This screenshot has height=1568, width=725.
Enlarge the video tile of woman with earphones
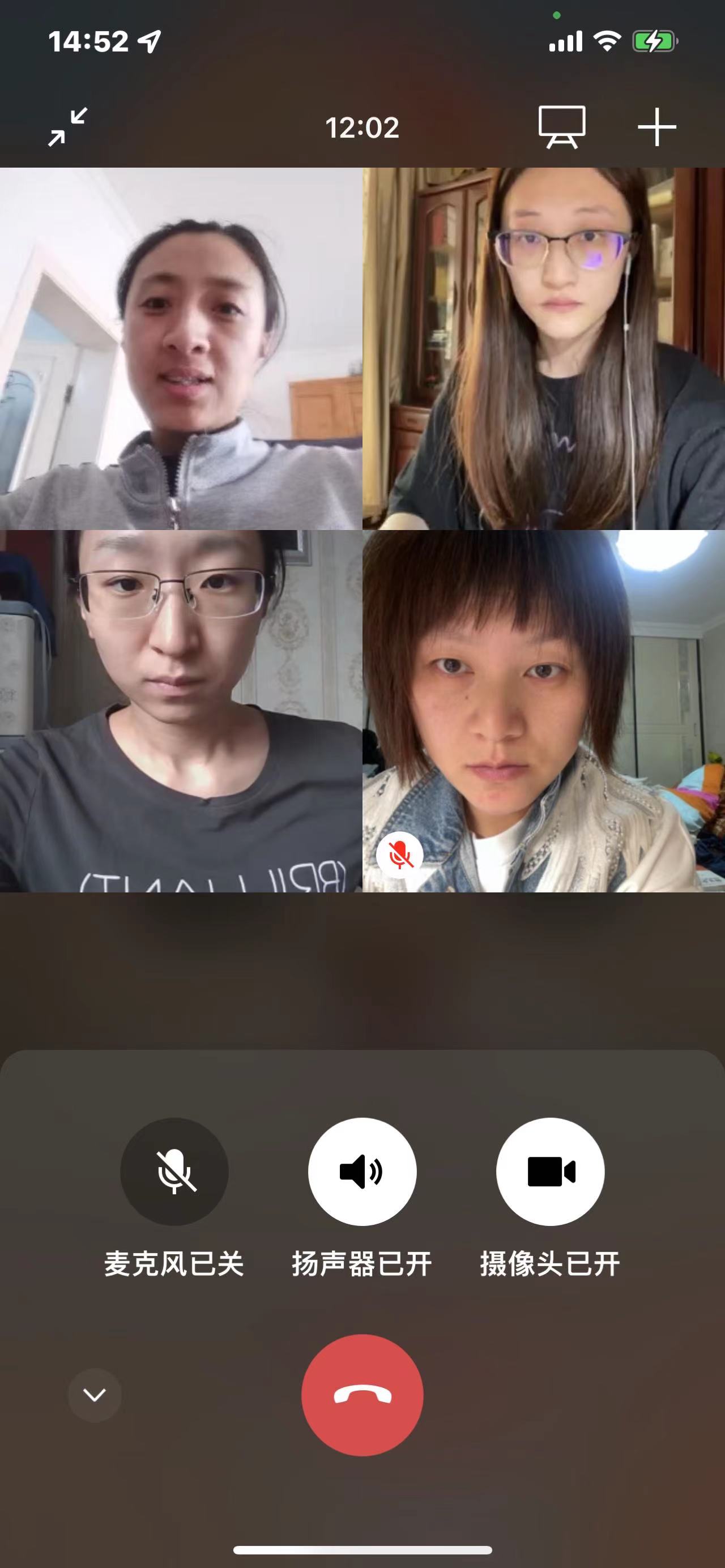pos(544,348)
